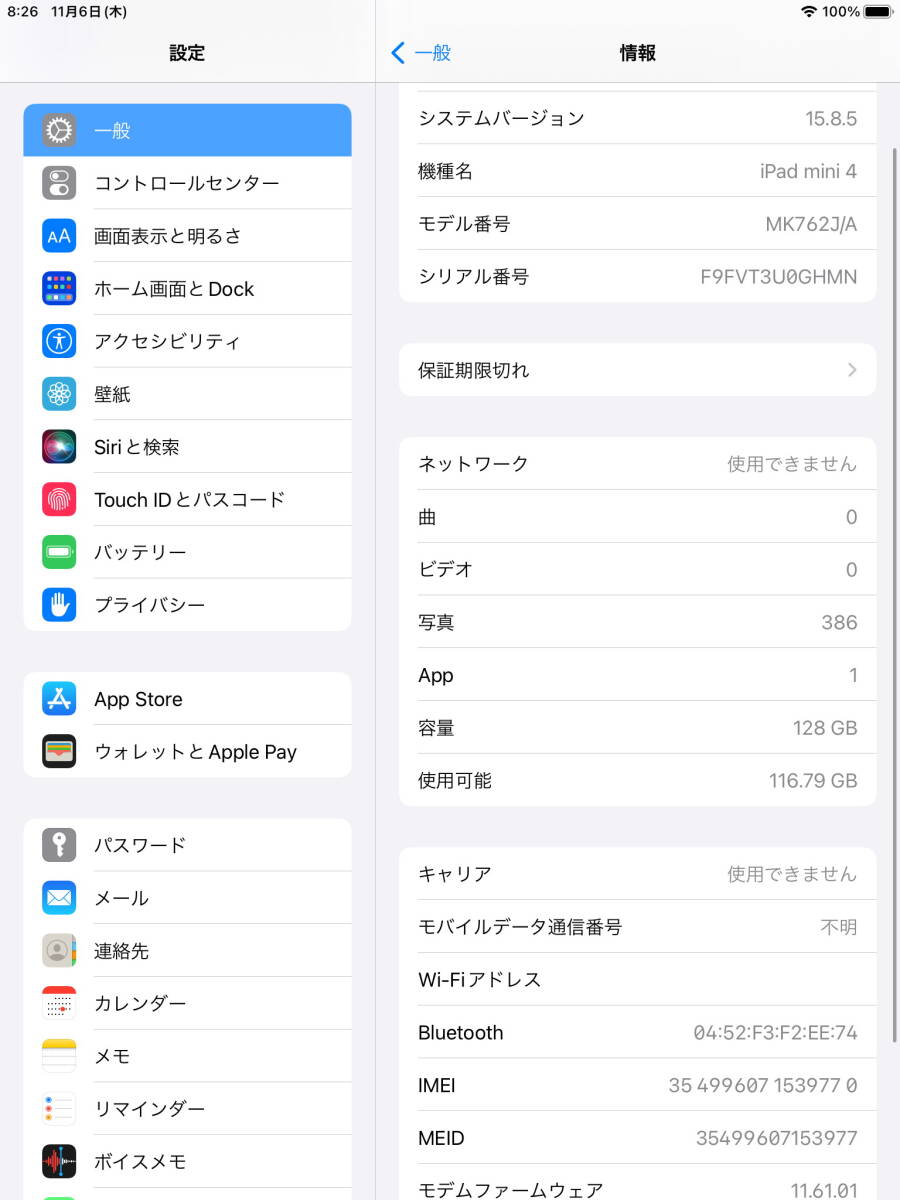Open アクセシビリティ settings
This screenshot has width=900, height=1200.
coord(187,341)
